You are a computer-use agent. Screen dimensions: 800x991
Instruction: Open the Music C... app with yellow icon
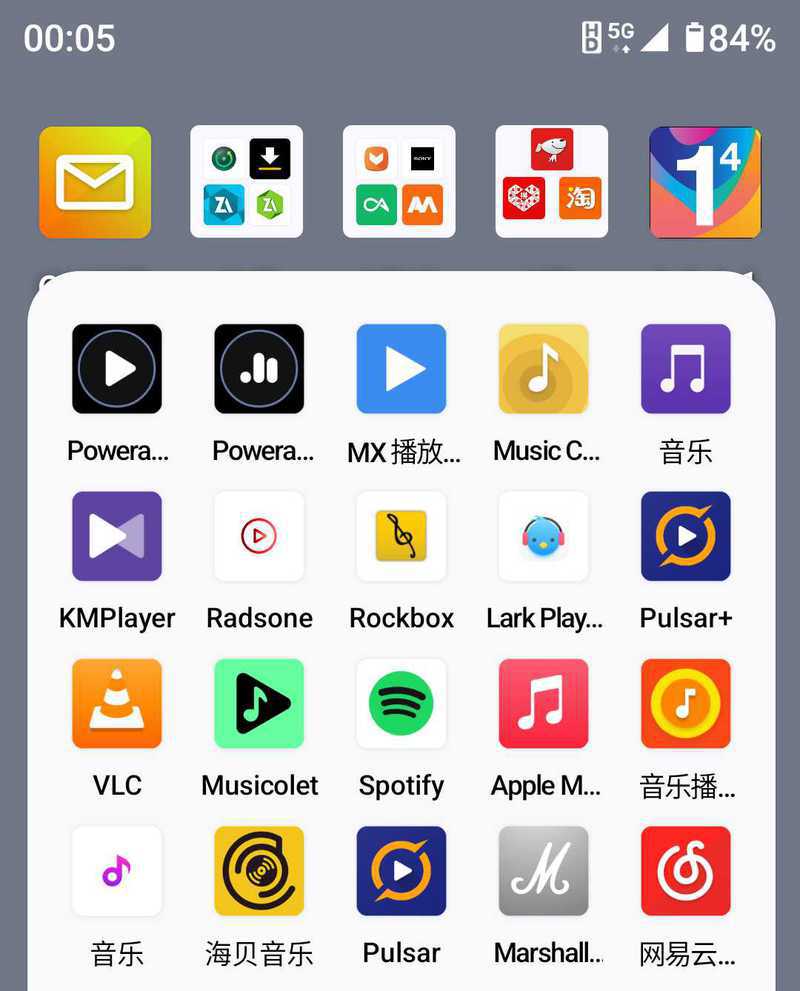543,369
